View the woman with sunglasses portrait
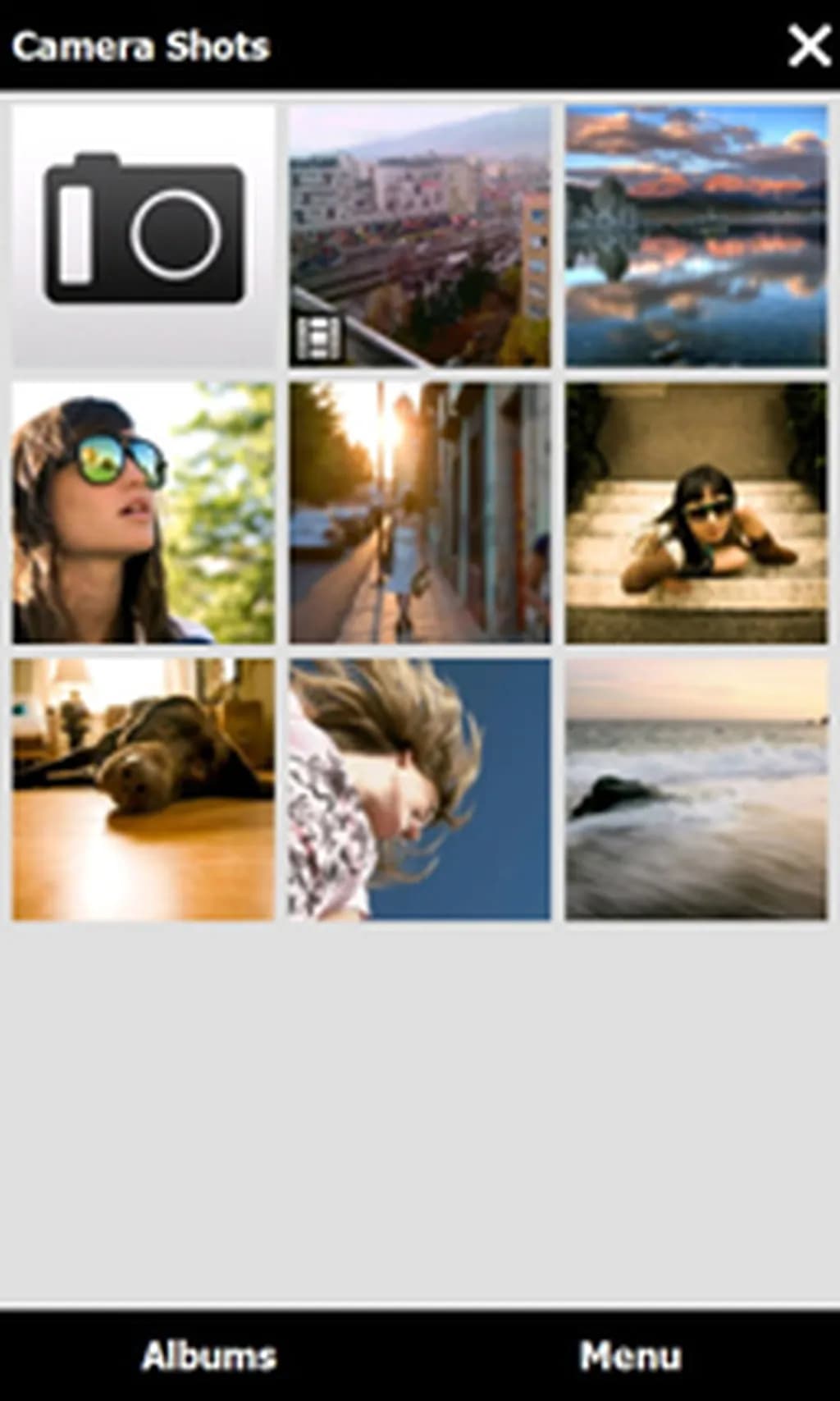Screen dimensions: 840x1401 coord(144,512)
